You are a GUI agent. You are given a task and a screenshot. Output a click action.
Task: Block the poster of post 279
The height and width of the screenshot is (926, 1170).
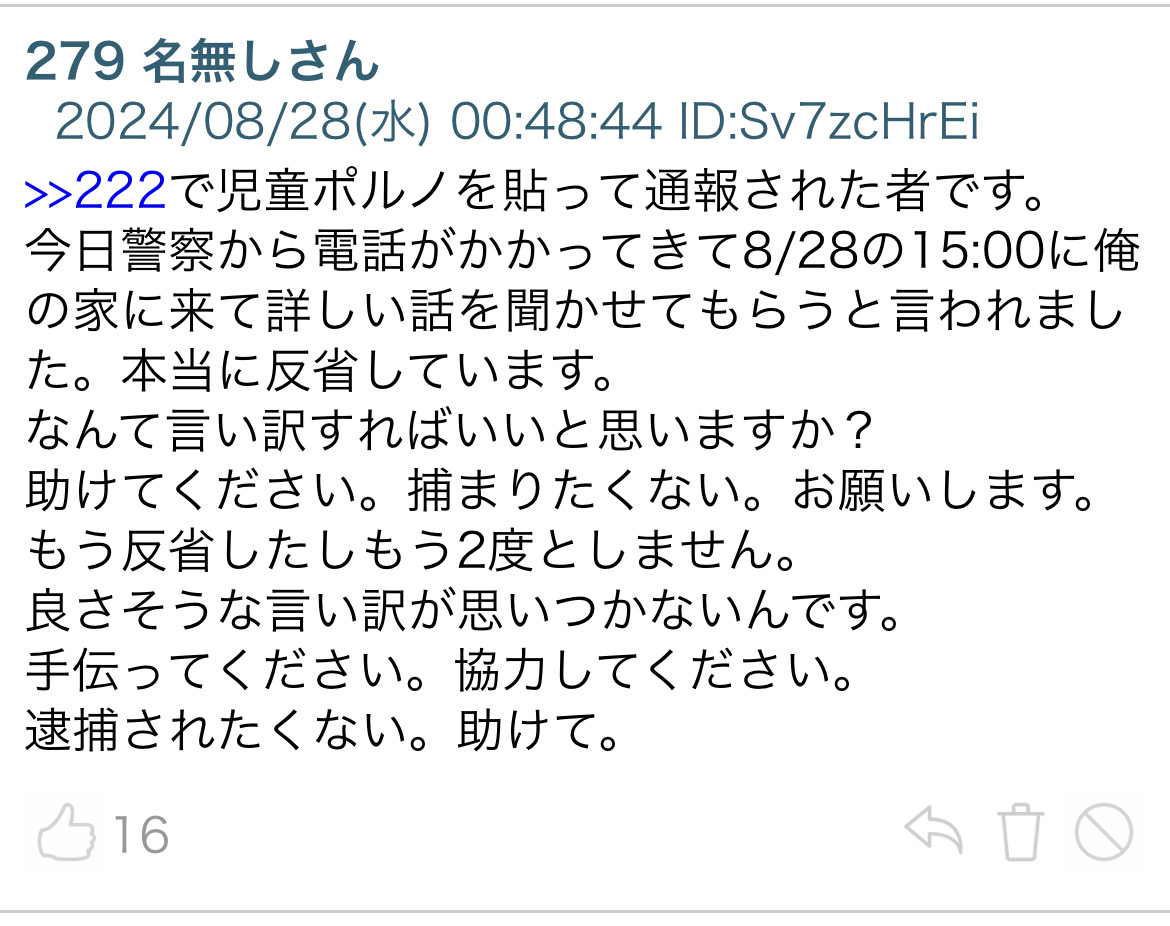[1104, 833]
